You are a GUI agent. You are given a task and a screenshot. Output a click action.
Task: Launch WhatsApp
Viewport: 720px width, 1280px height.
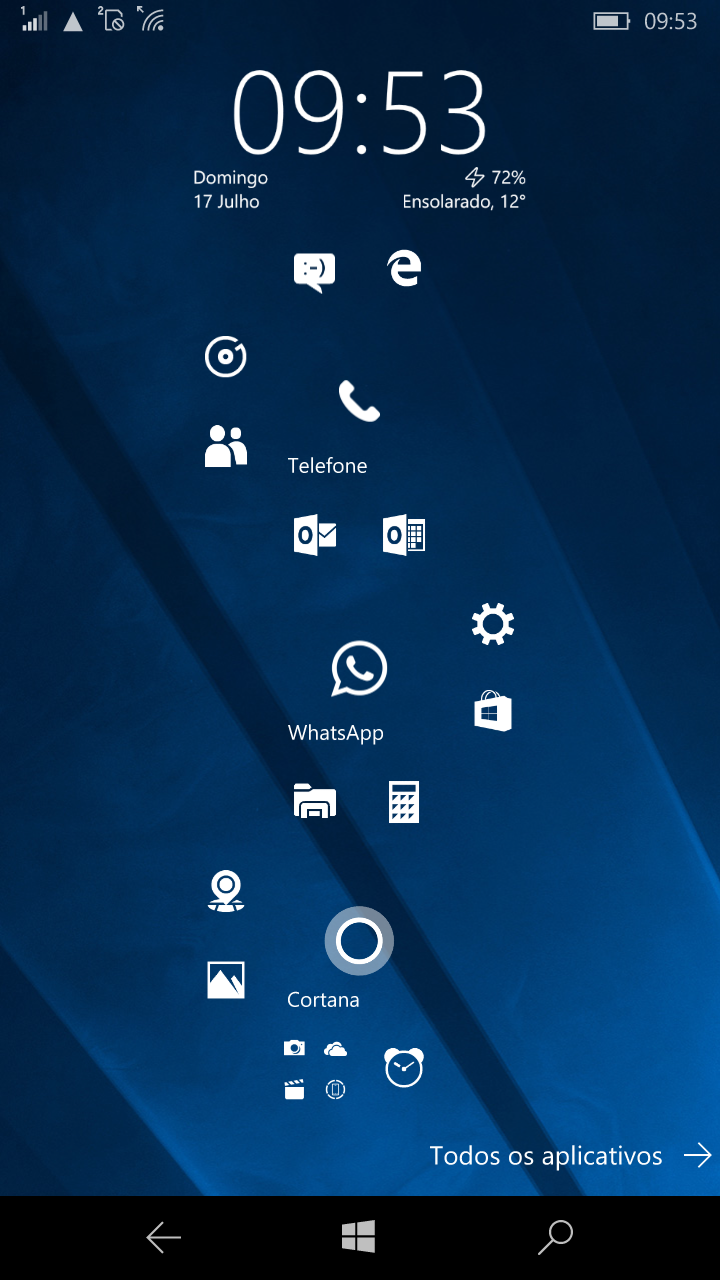359,669
